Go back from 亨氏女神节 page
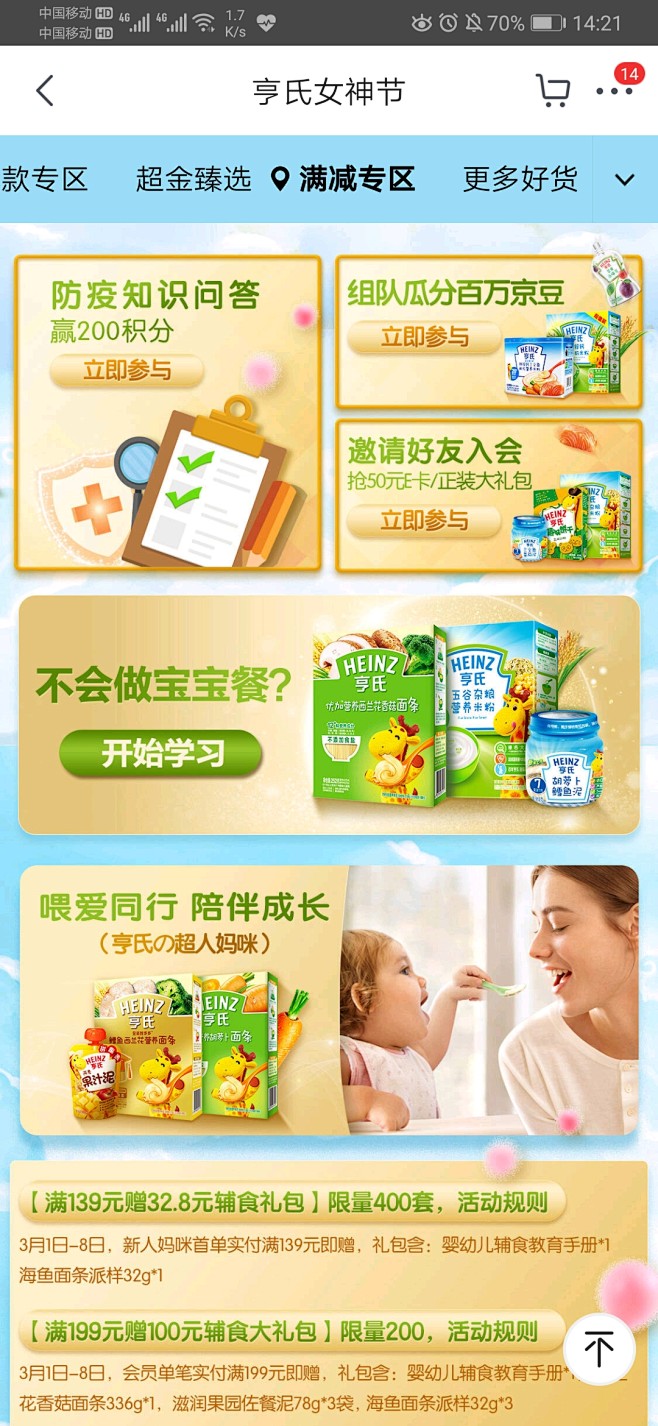The width and height of the screenshot is (658, 1426). pyautogui.click(x=44, y=91)
